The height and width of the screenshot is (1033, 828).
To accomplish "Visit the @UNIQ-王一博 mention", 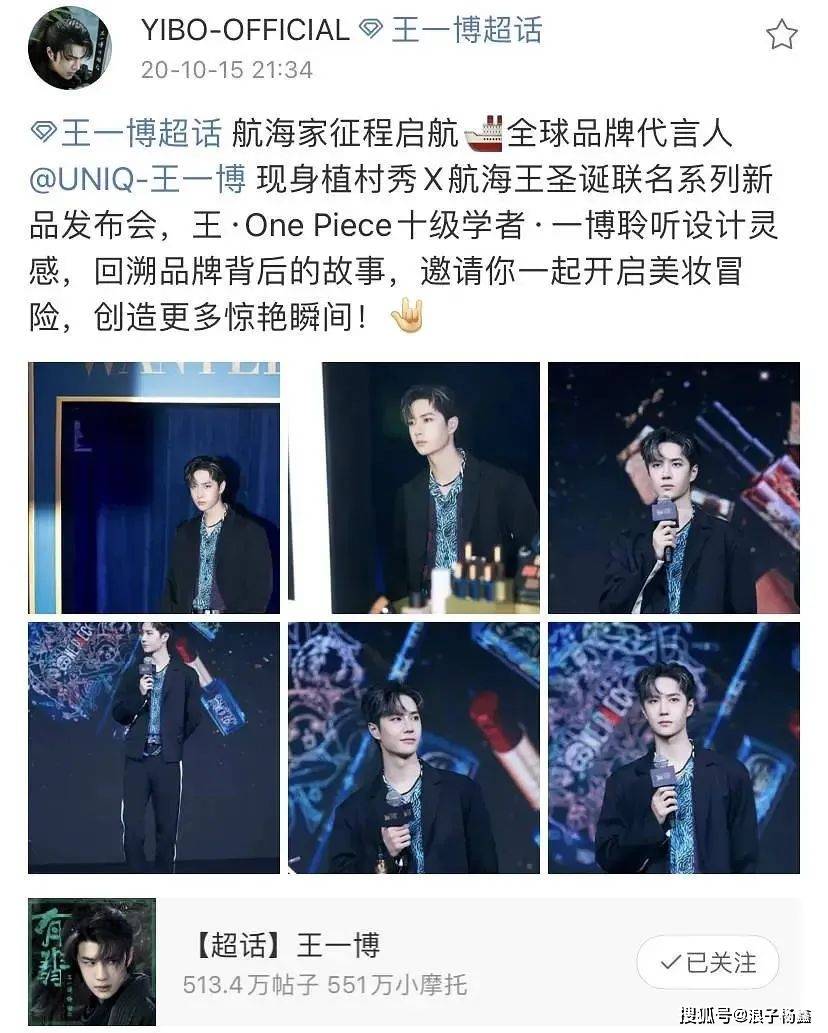I will (138, 180).
